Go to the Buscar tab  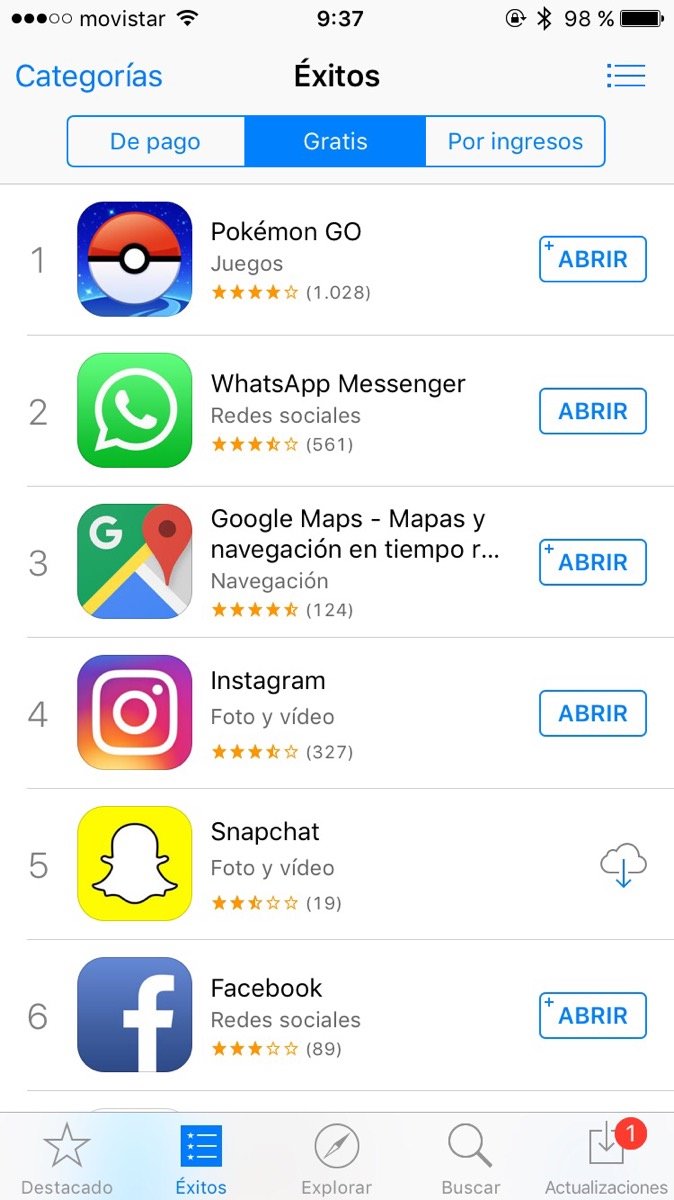(x=470, y=1158)
